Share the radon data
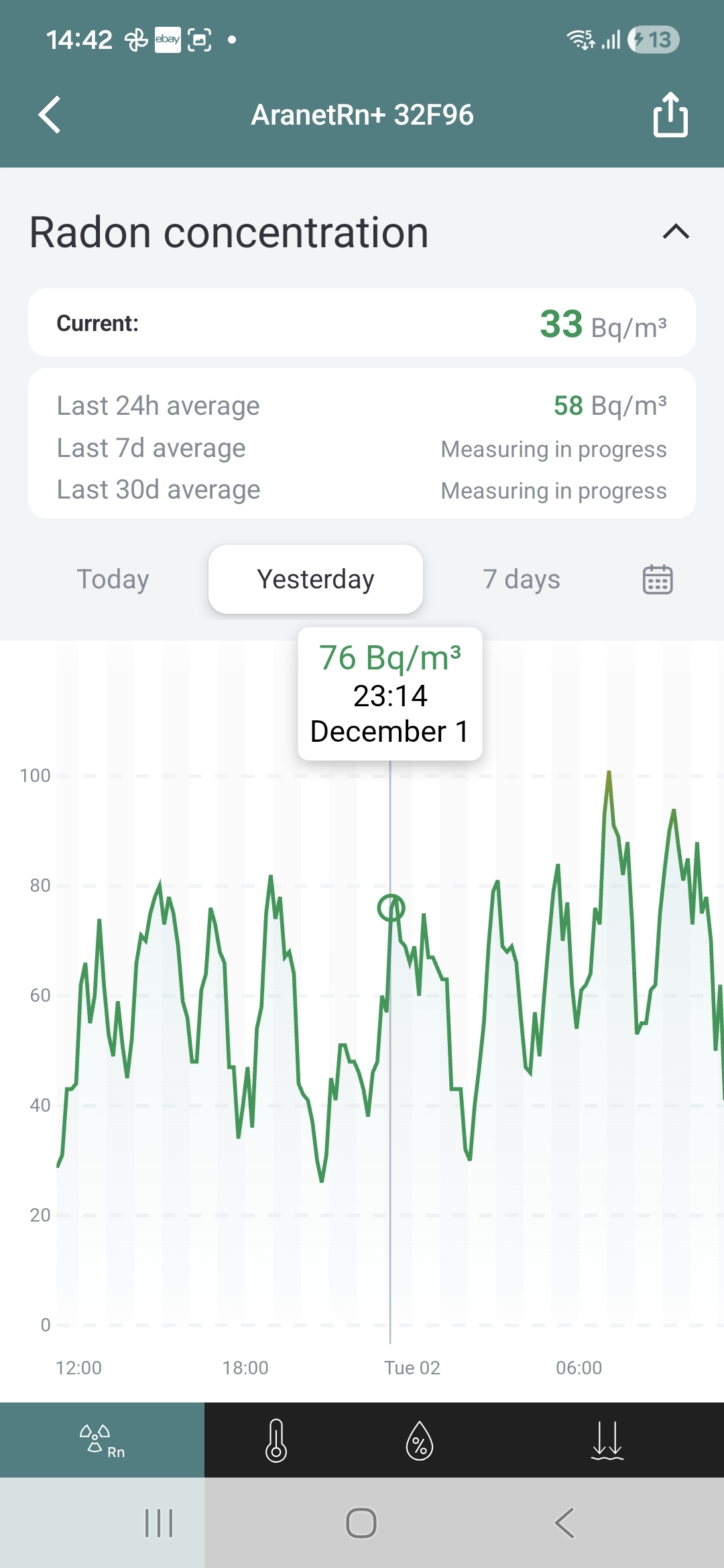Viewport: 724px width, 1568px height. 670,115
